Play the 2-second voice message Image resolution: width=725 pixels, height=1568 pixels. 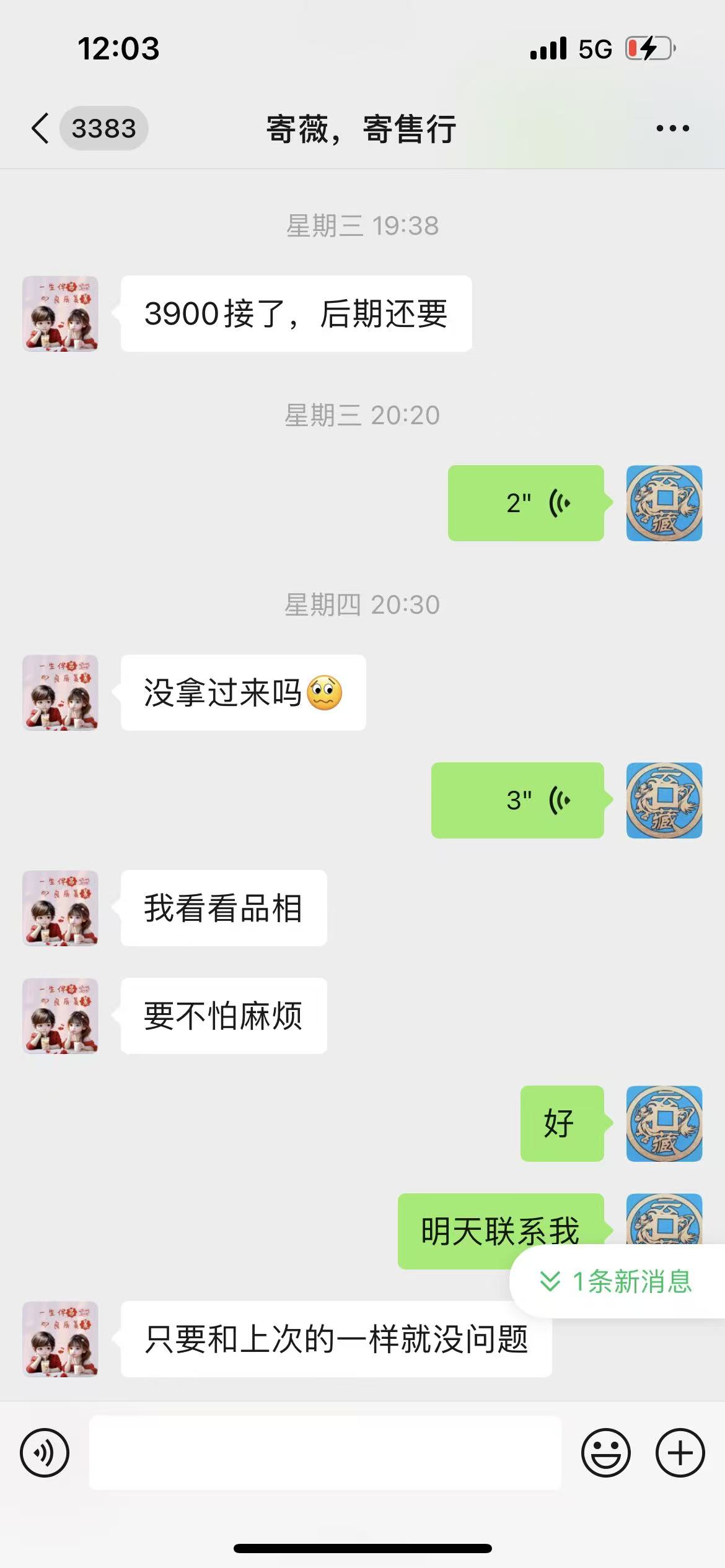click(525, 503)
